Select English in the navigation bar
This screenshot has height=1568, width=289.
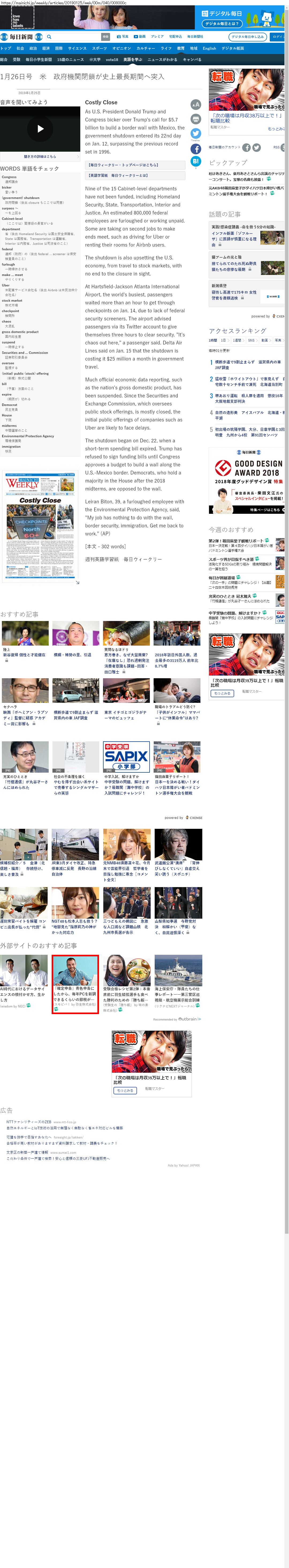coord(209,48)
